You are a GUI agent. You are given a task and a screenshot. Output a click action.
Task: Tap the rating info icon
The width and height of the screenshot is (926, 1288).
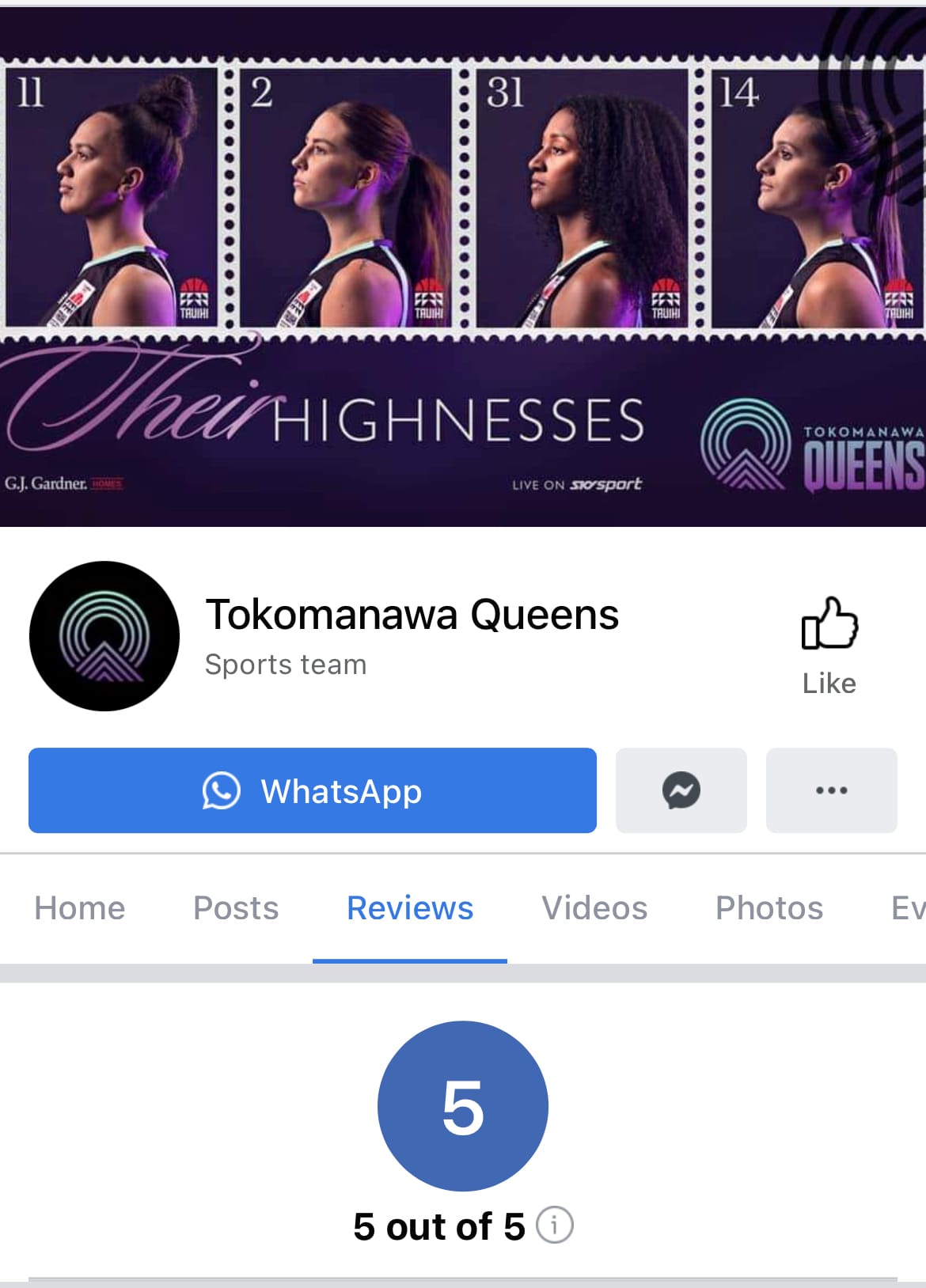click(x=555, y=1225)
